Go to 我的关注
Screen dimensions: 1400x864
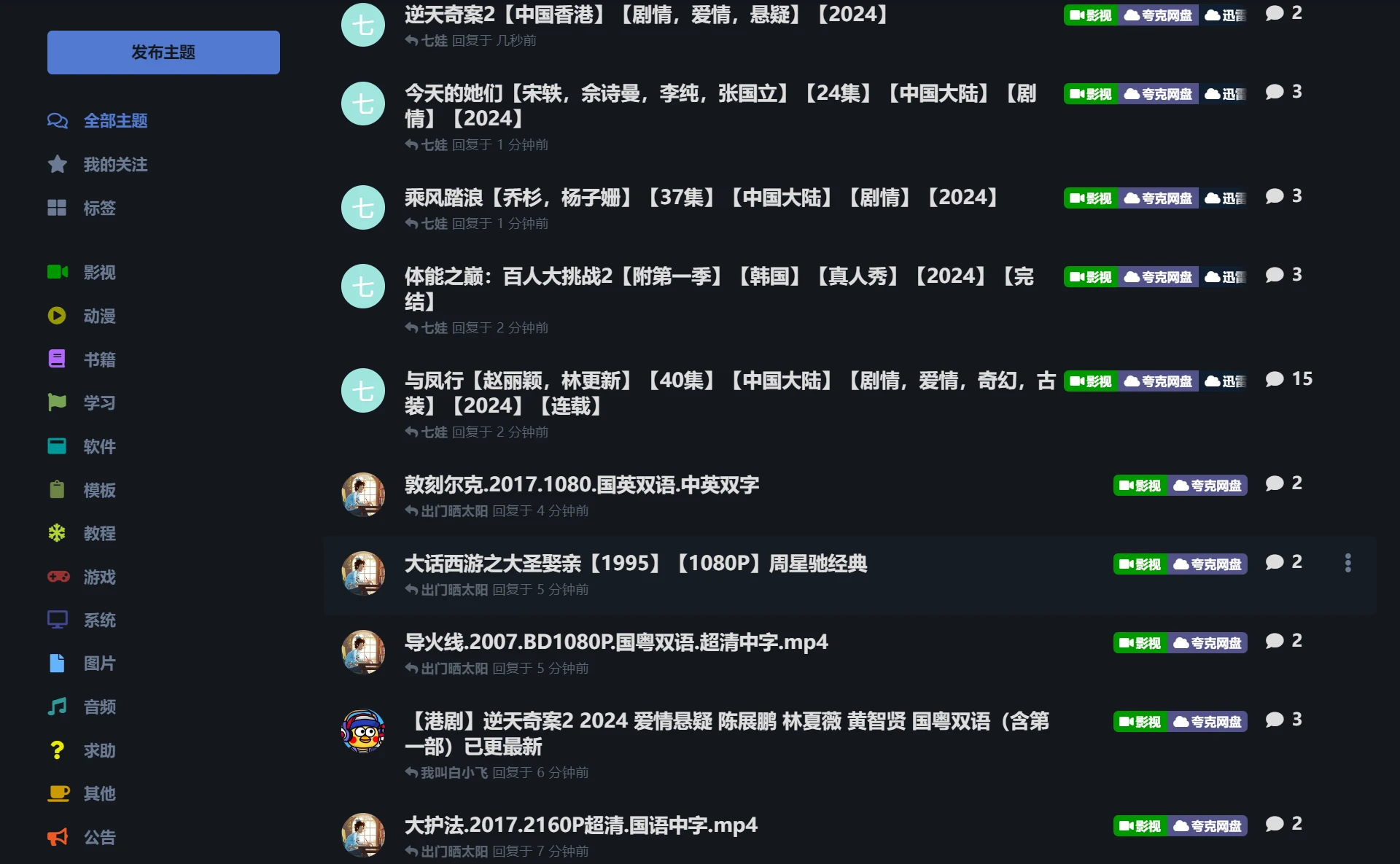tap(114, 165)
